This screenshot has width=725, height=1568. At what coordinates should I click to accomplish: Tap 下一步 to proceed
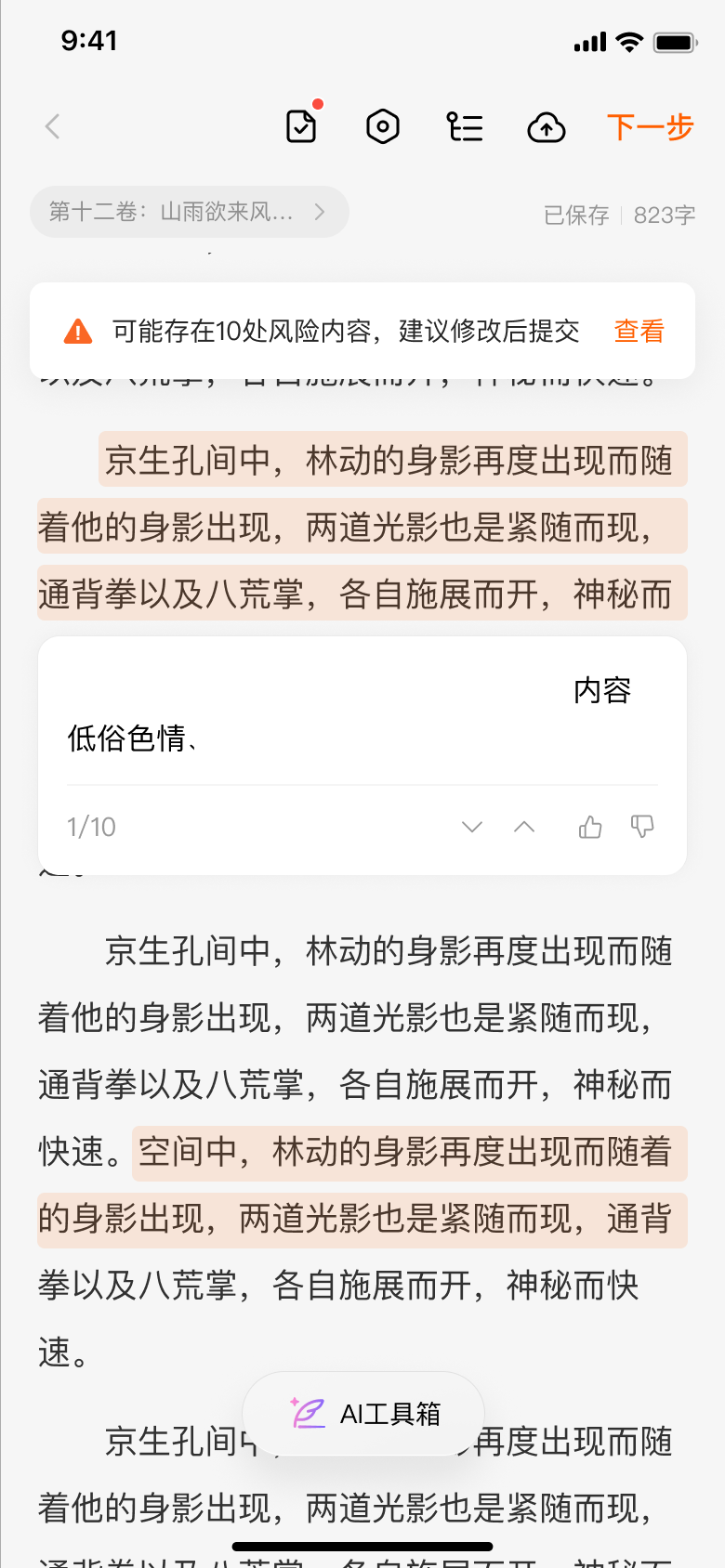coord(650,126)
